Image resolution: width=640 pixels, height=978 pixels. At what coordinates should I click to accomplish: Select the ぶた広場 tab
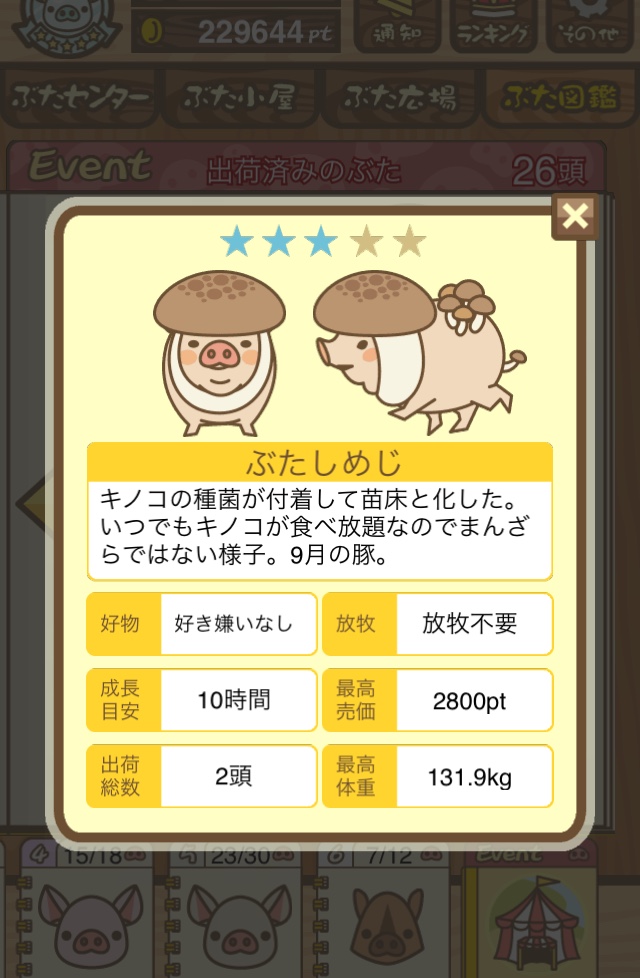point(399,98)
